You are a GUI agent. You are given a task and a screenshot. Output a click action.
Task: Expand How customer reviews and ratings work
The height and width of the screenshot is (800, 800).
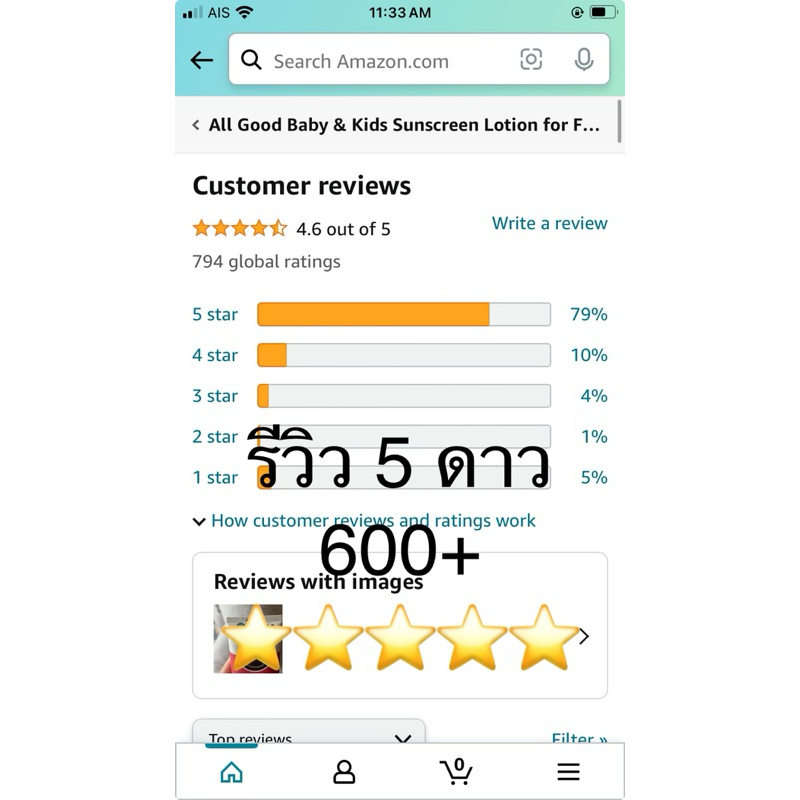364,521
